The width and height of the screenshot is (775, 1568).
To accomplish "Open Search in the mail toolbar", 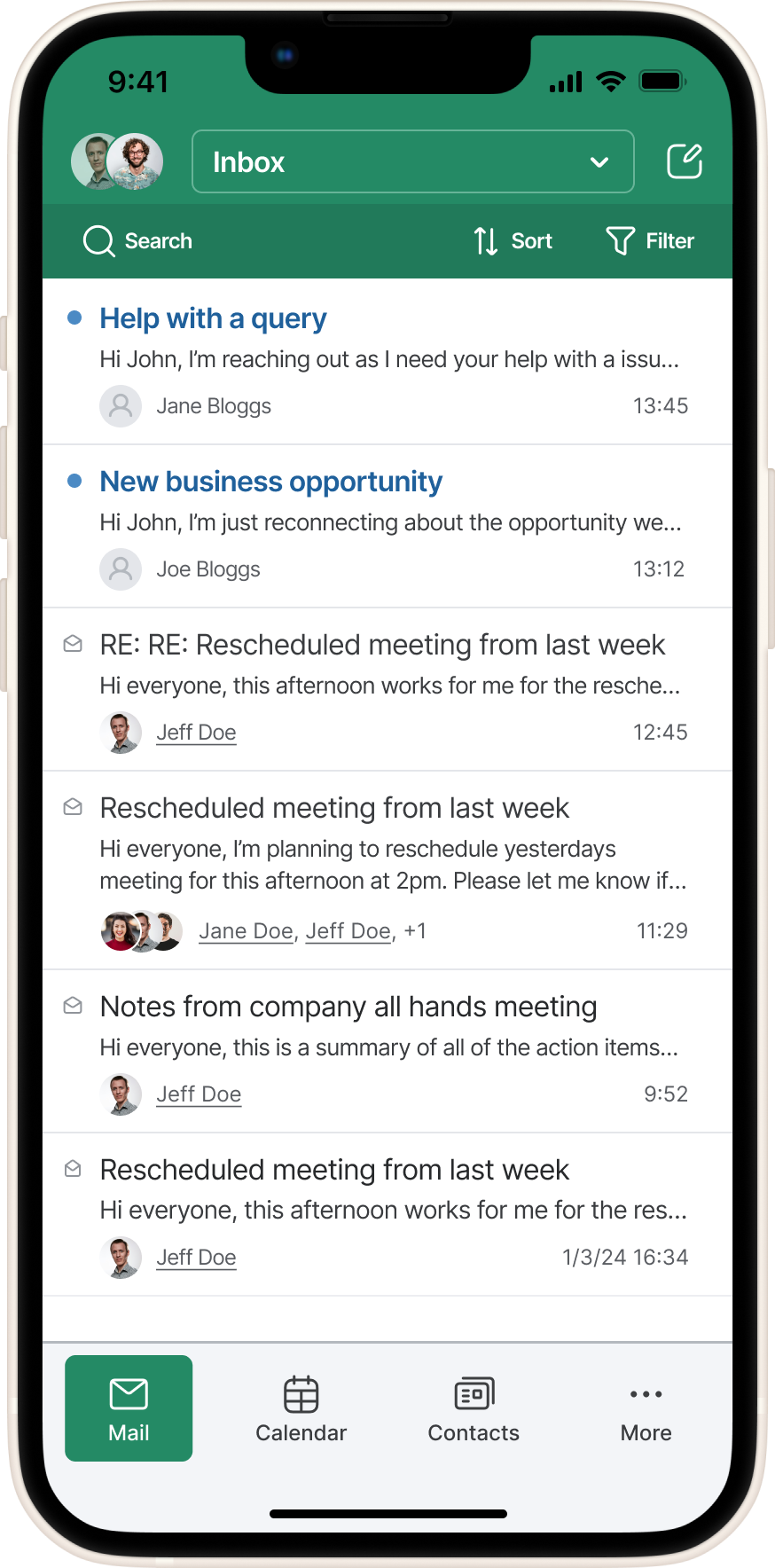I will tap(137, 240).
